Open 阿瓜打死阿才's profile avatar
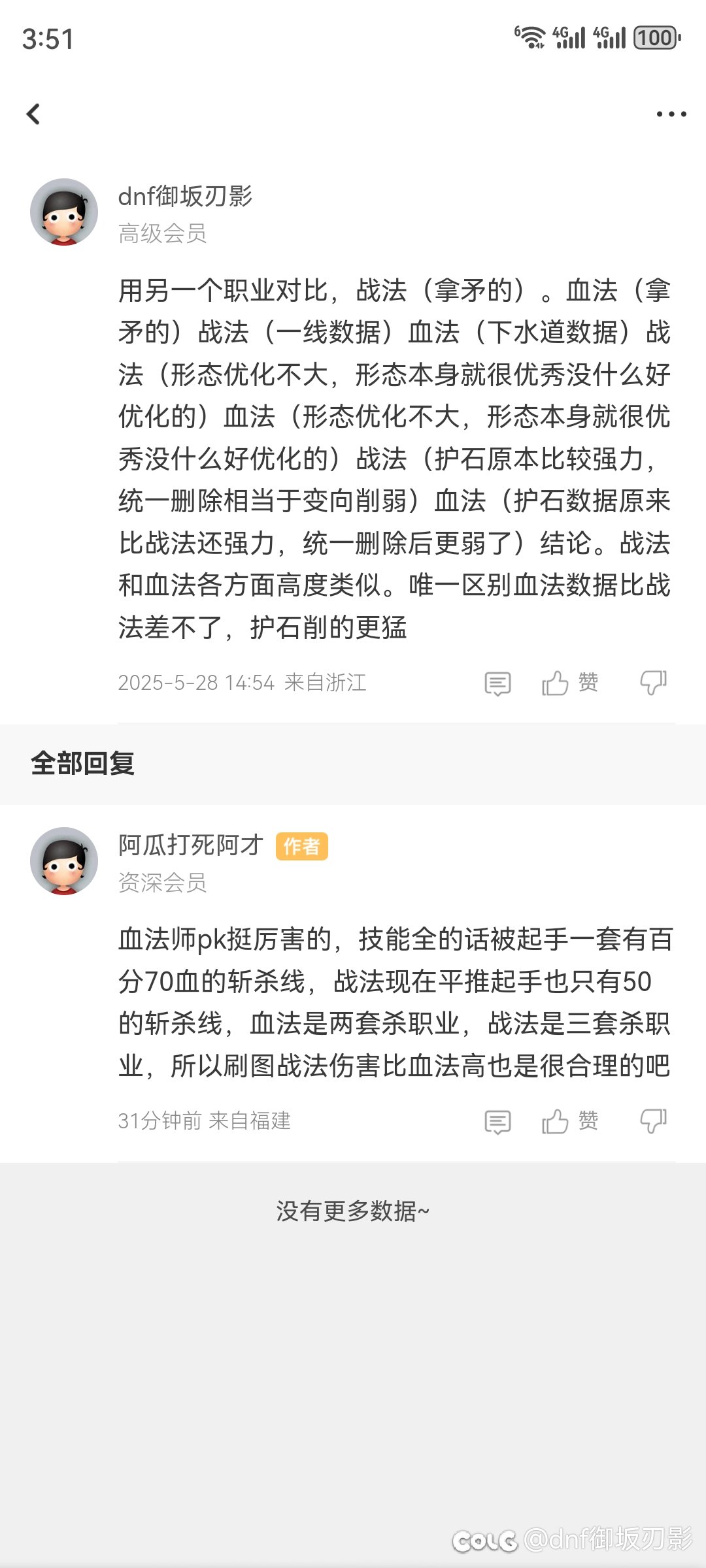The width and height of the screenshot is (706, 1568). click(x=64, y=861)
